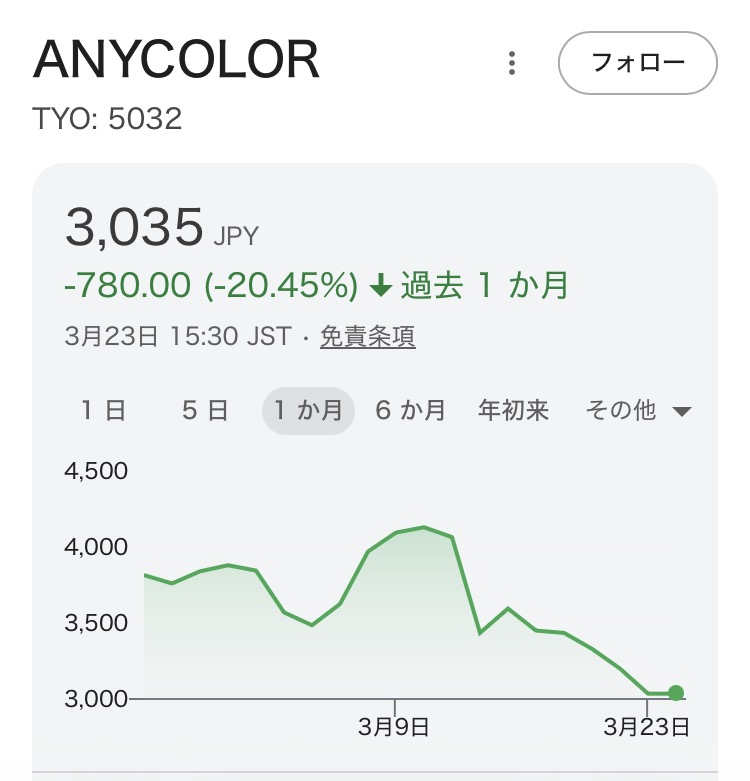Select the 1 か月 range tab

pos(308,410)
